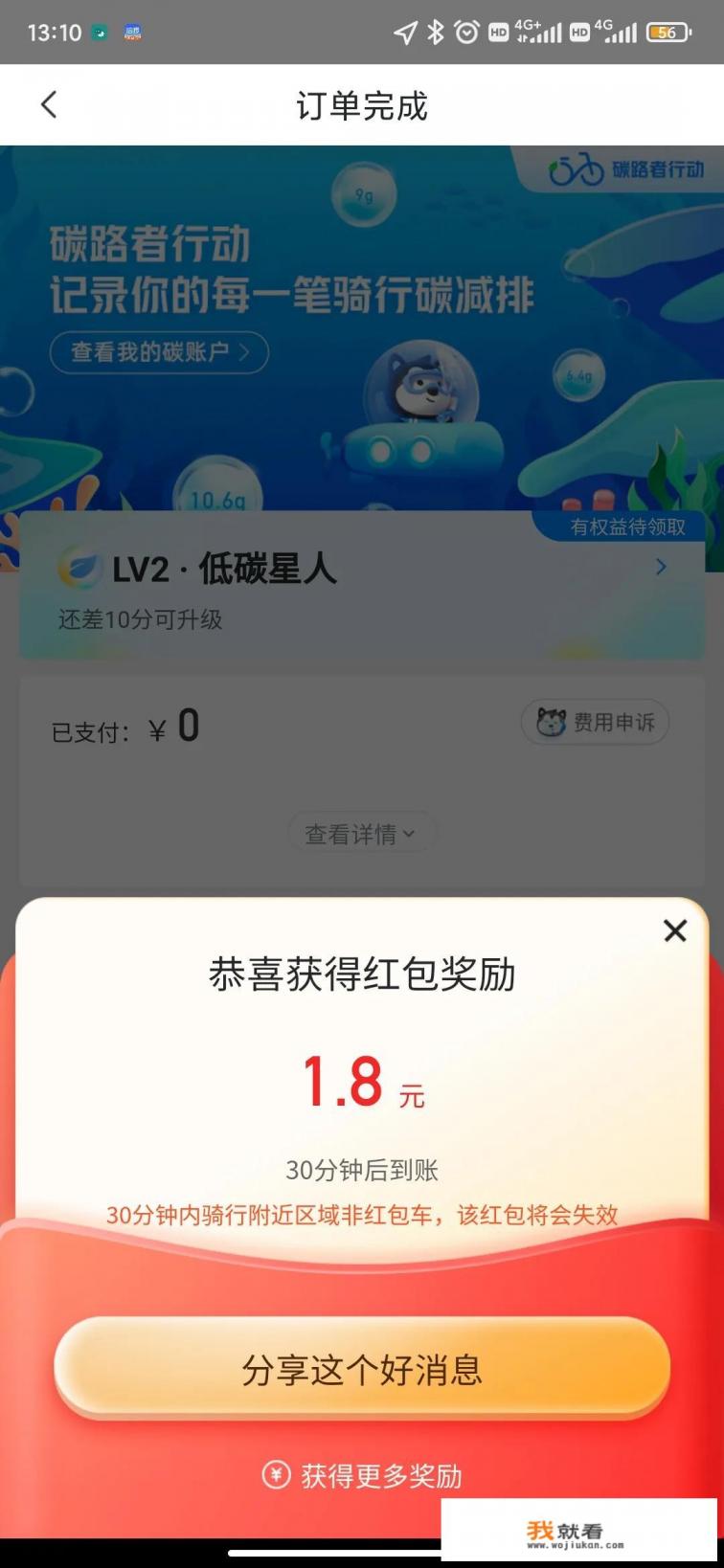This screenshot has height=1568, width=724.
Task: Open 查看我的碳账户 link
Action: click(159, 352)
